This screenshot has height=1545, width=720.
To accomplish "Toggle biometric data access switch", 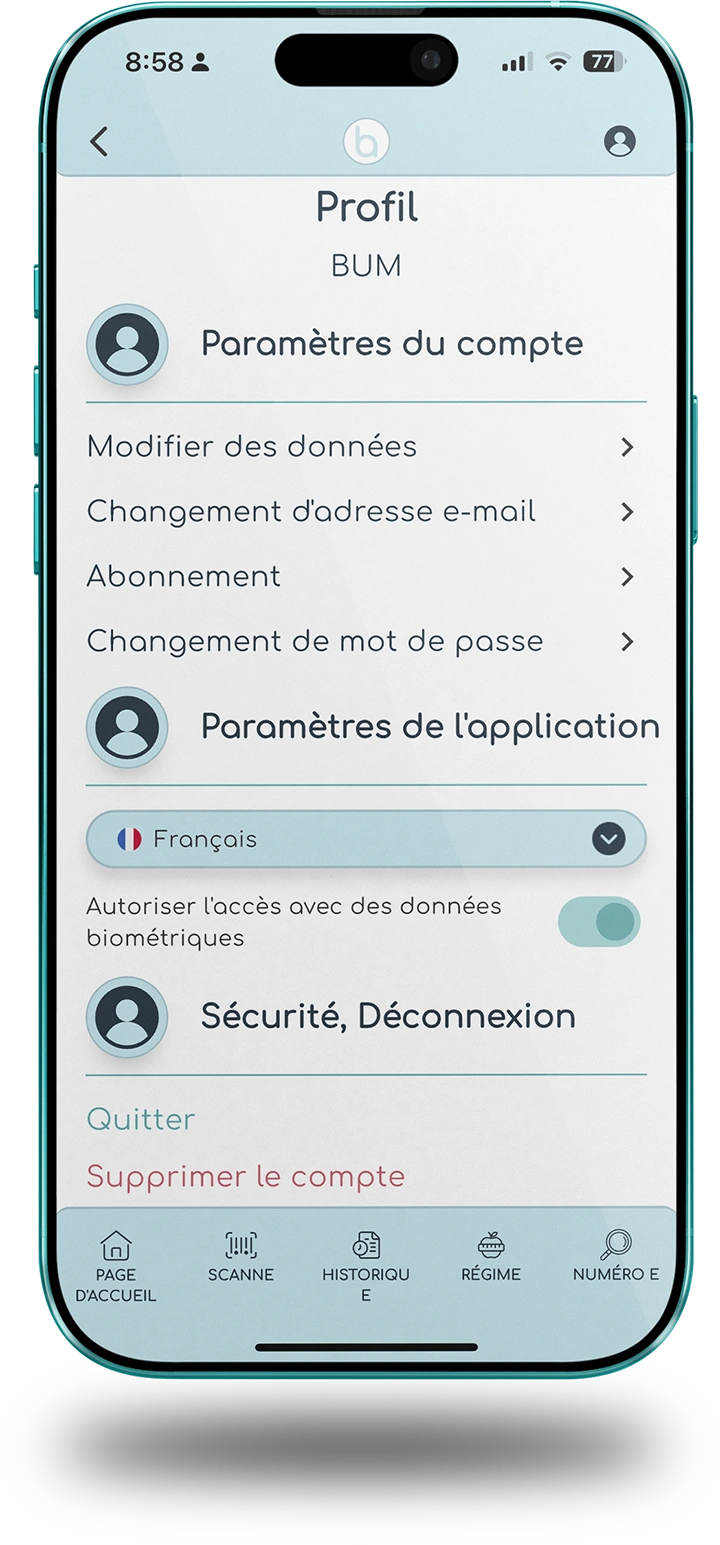I will [x=599, y=921].
